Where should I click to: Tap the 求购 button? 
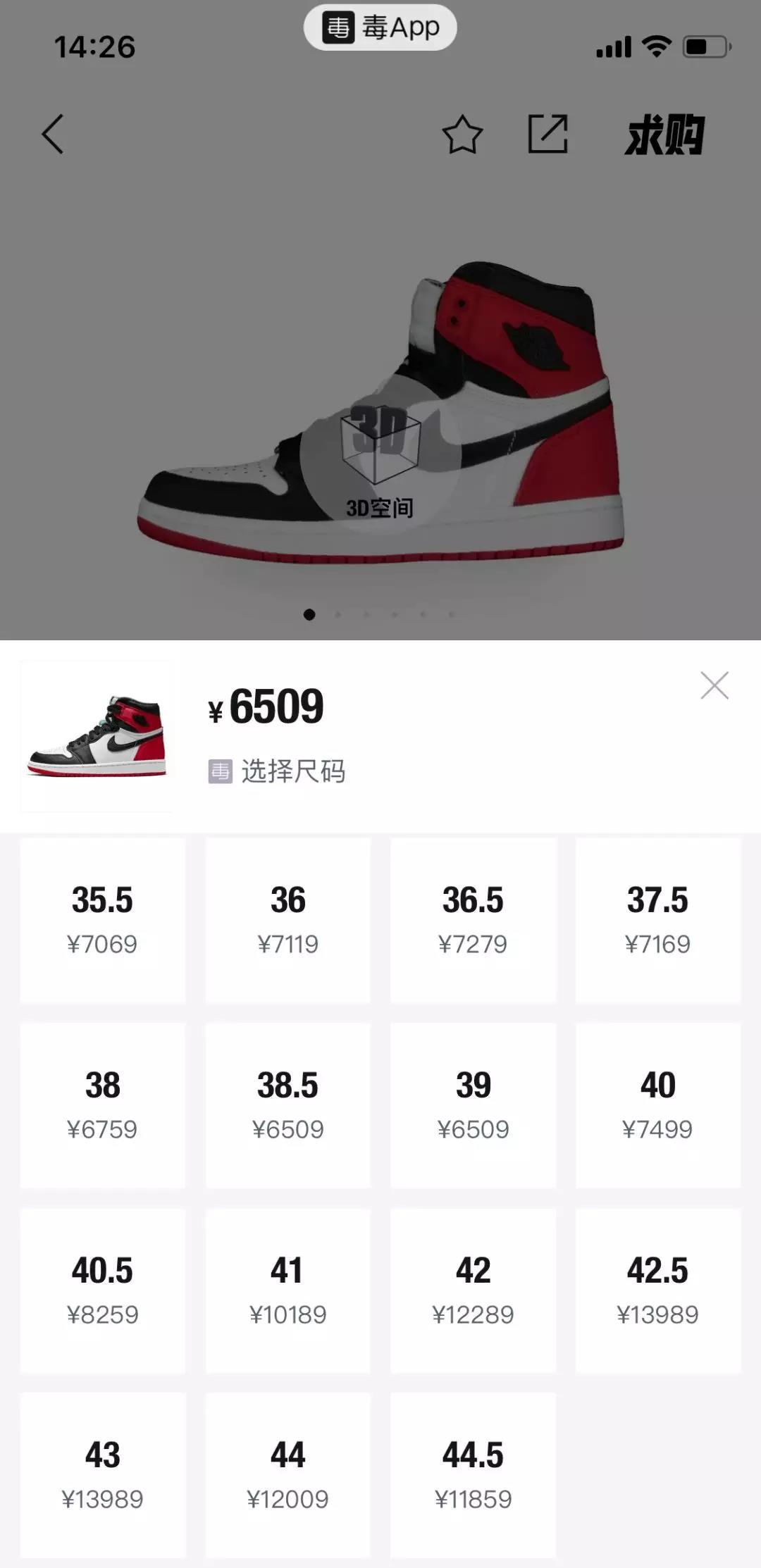tap(664, 135)
